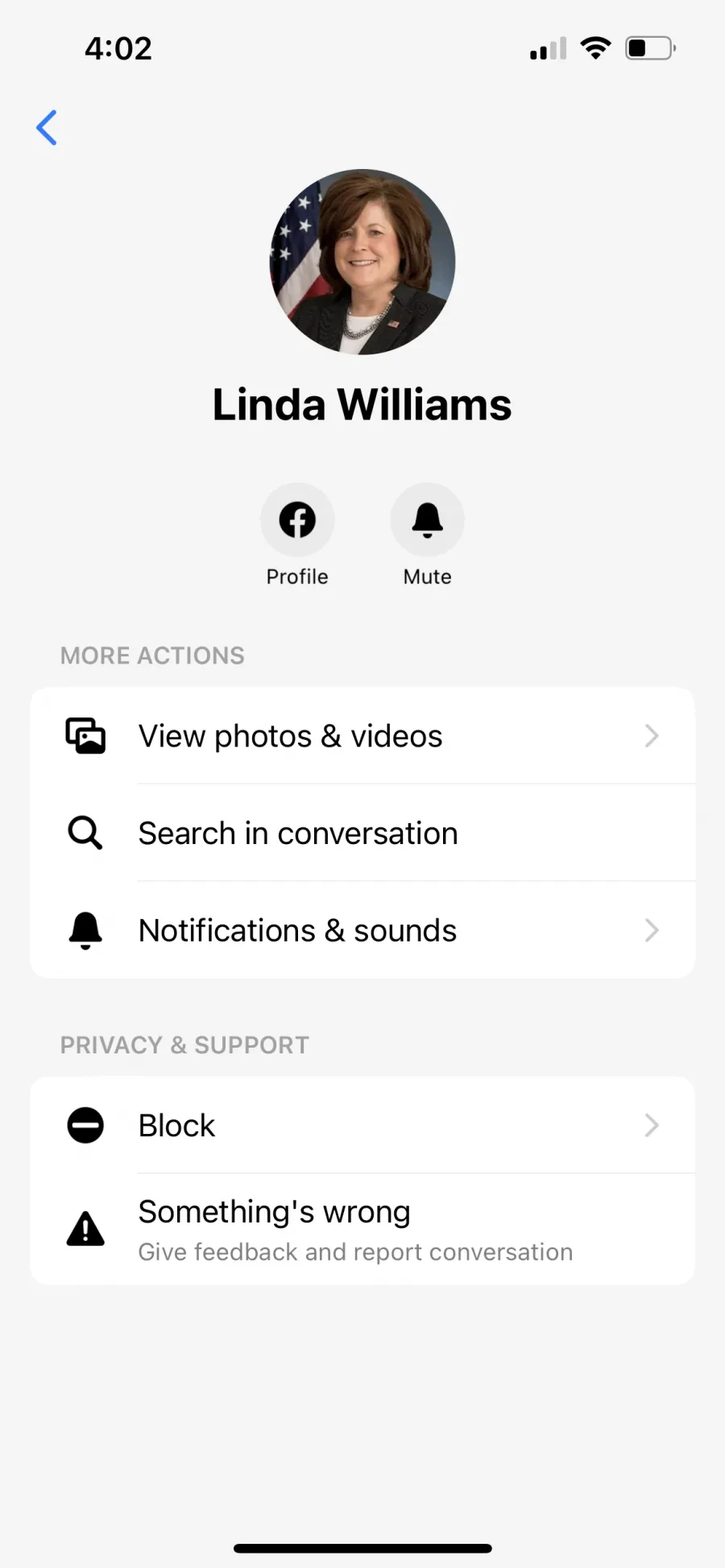Viewport: 725px width, 1568px height.
Task: Tap Linda Williams' profile picture
Action: (x=362, y=262)
